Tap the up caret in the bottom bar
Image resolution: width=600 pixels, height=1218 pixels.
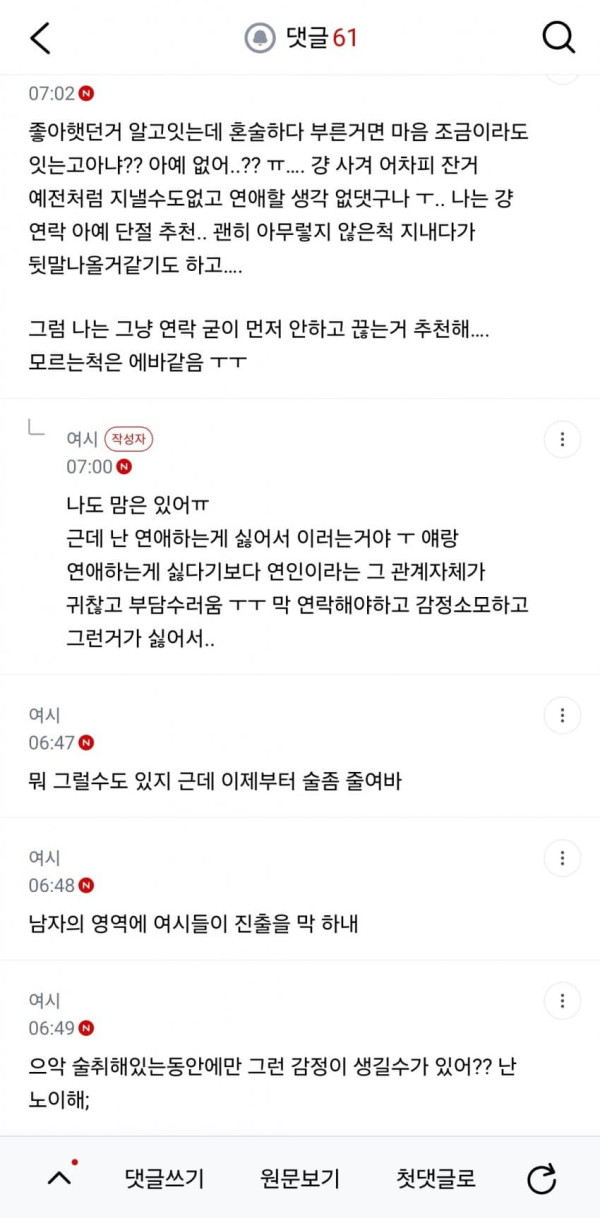tap(60, 1178)
